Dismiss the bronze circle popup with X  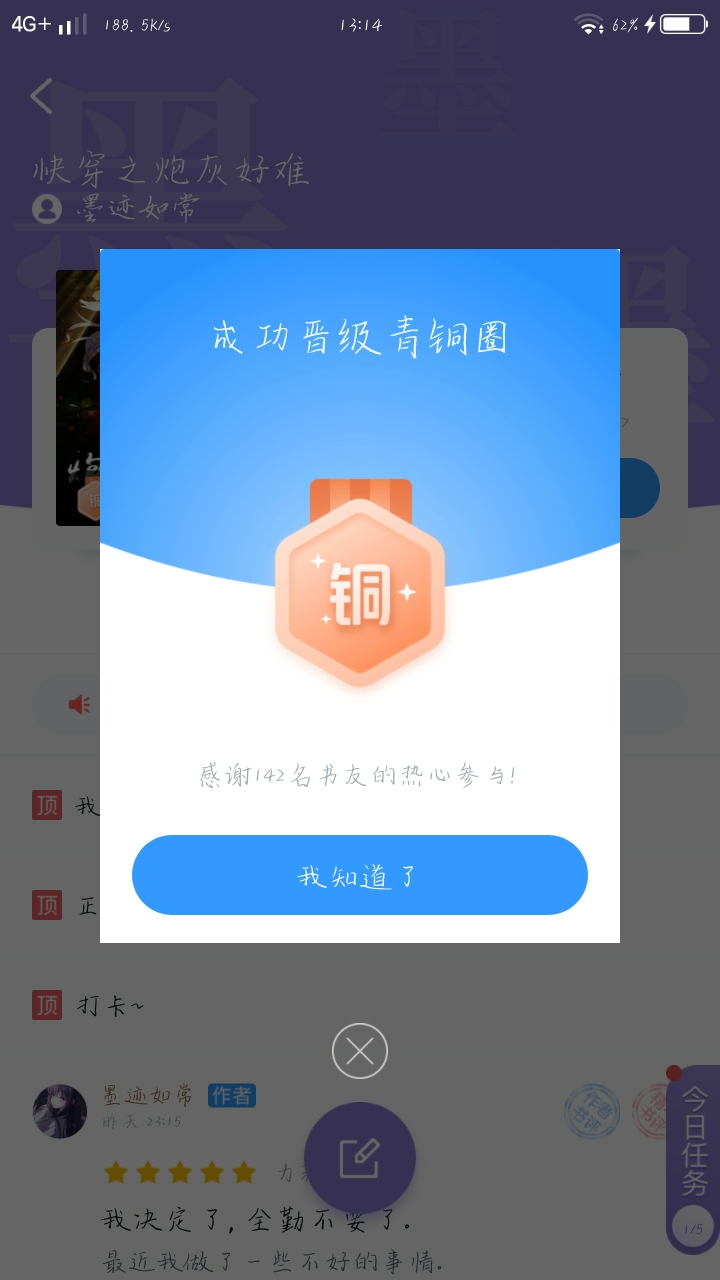(x=360, y=1051)
